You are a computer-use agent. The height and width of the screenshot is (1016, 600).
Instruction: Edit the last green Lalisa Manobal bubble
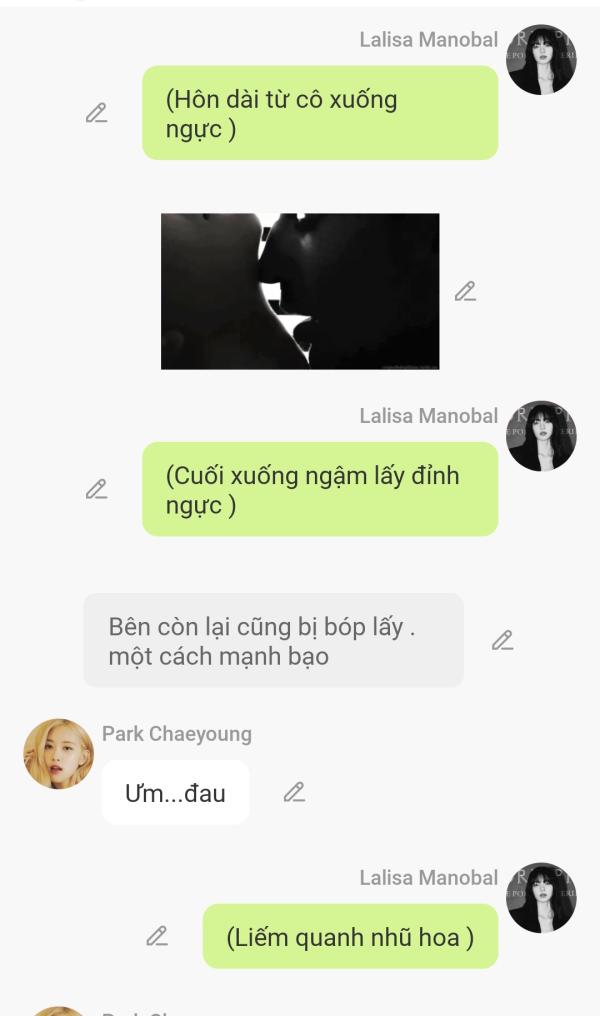pos(157,936)
